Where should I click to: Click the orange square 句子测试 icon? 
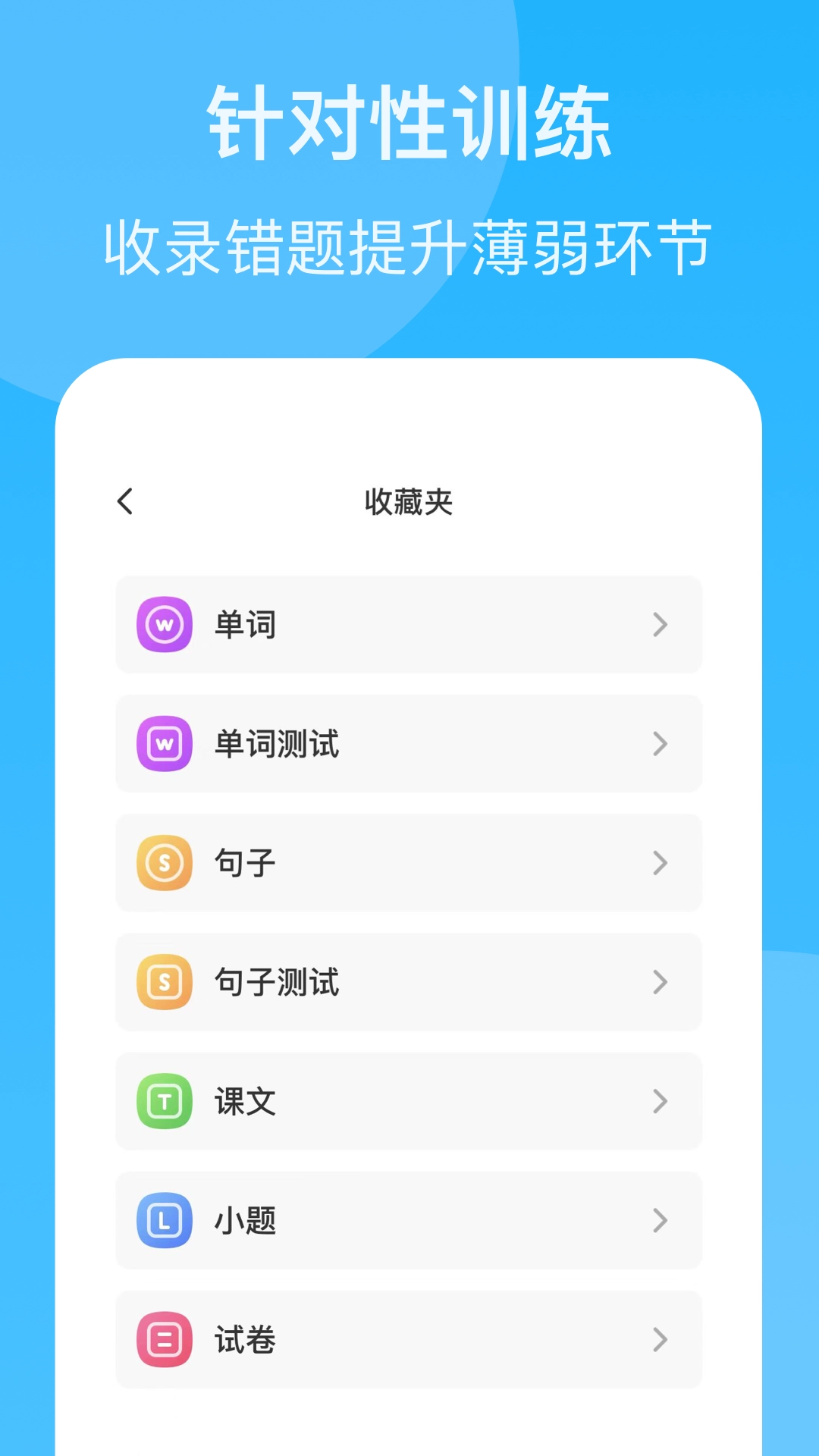164,983
